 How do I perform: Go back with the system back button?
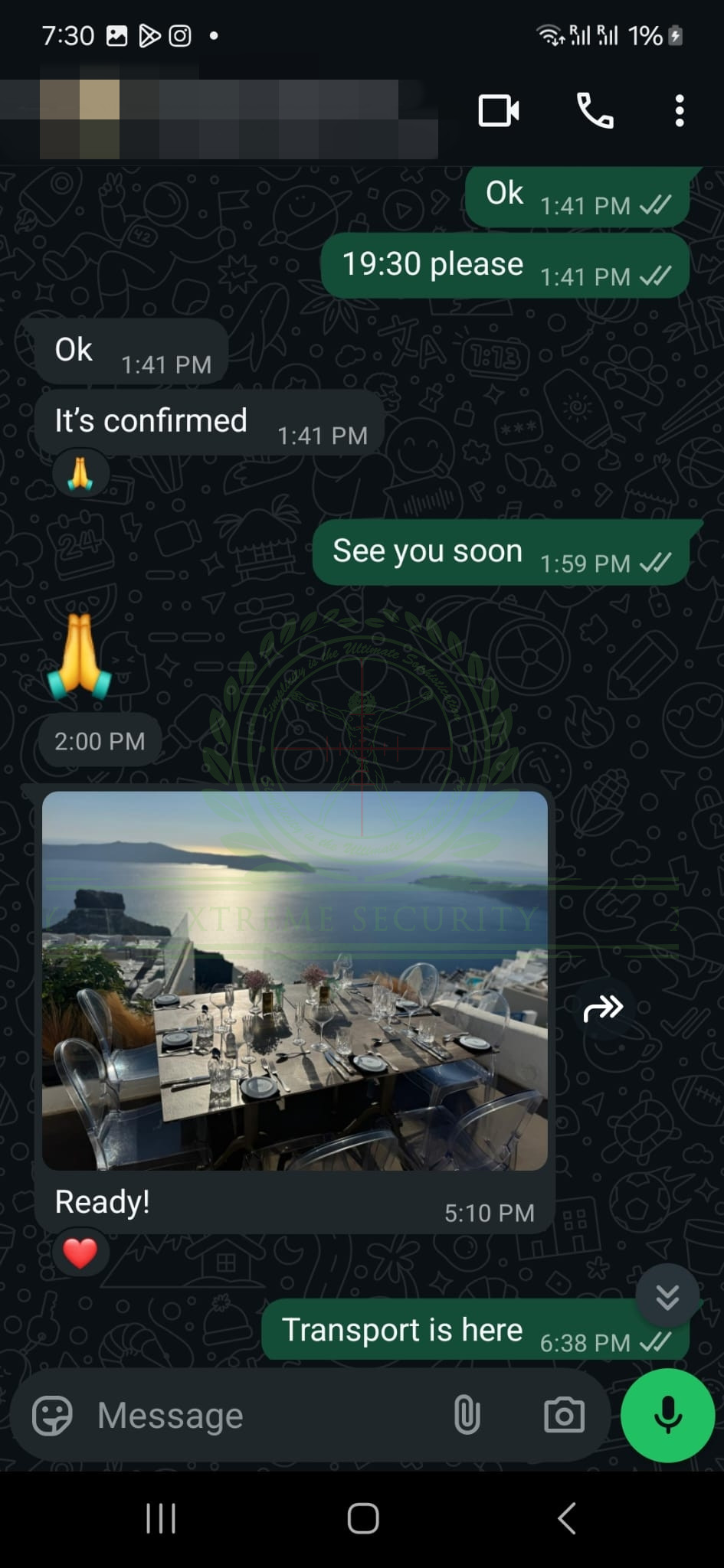pyautogui.click(x=566, y=1518)
